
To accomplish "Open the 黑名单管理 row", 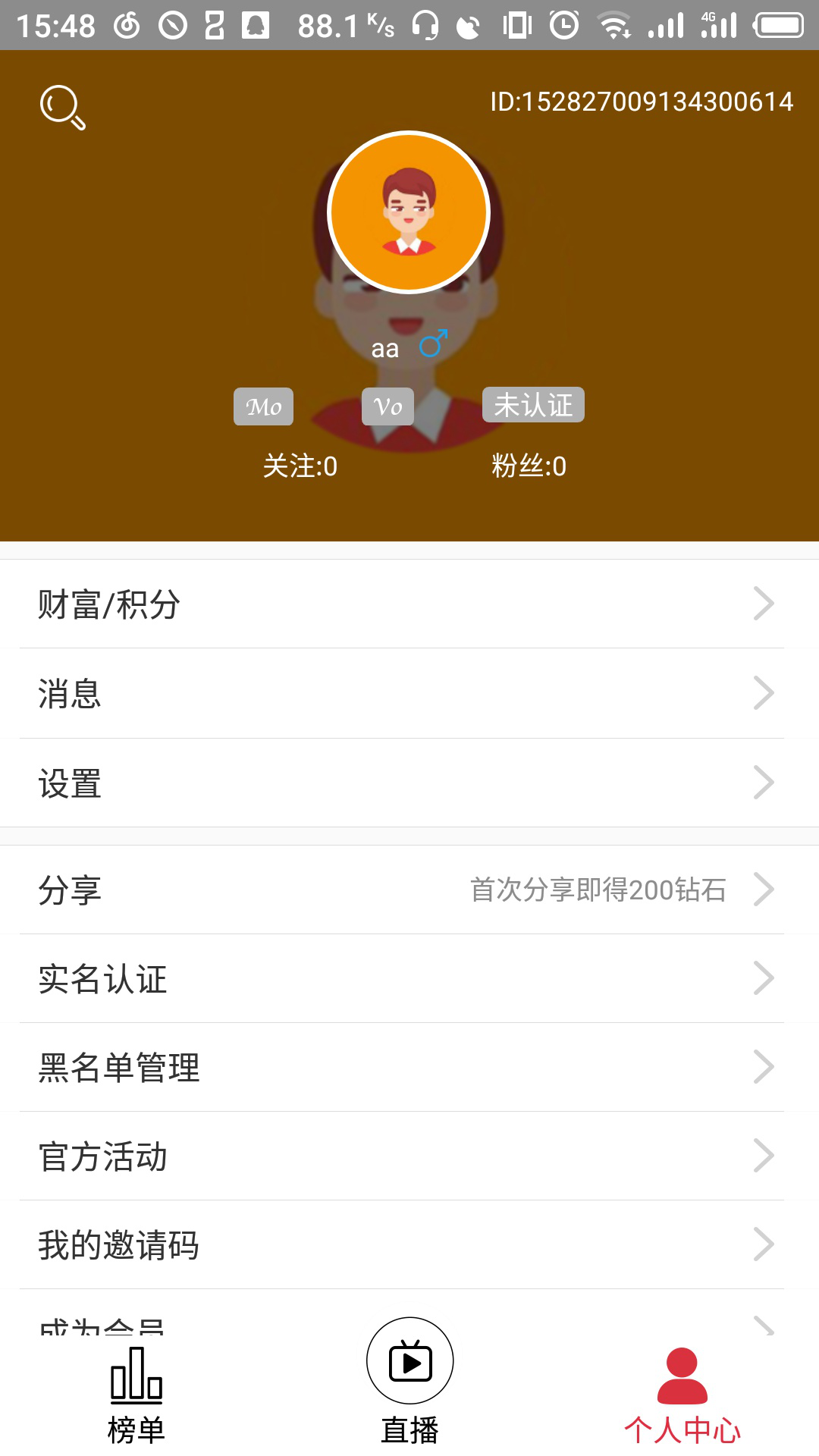I will [409, 1067].
